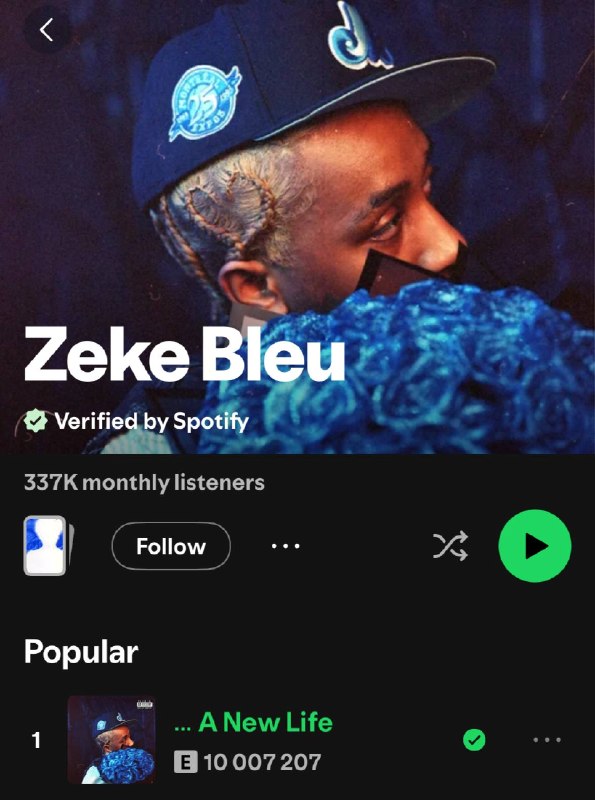
Task: Open the artist's more options menu
Action: tap(286, 546)
